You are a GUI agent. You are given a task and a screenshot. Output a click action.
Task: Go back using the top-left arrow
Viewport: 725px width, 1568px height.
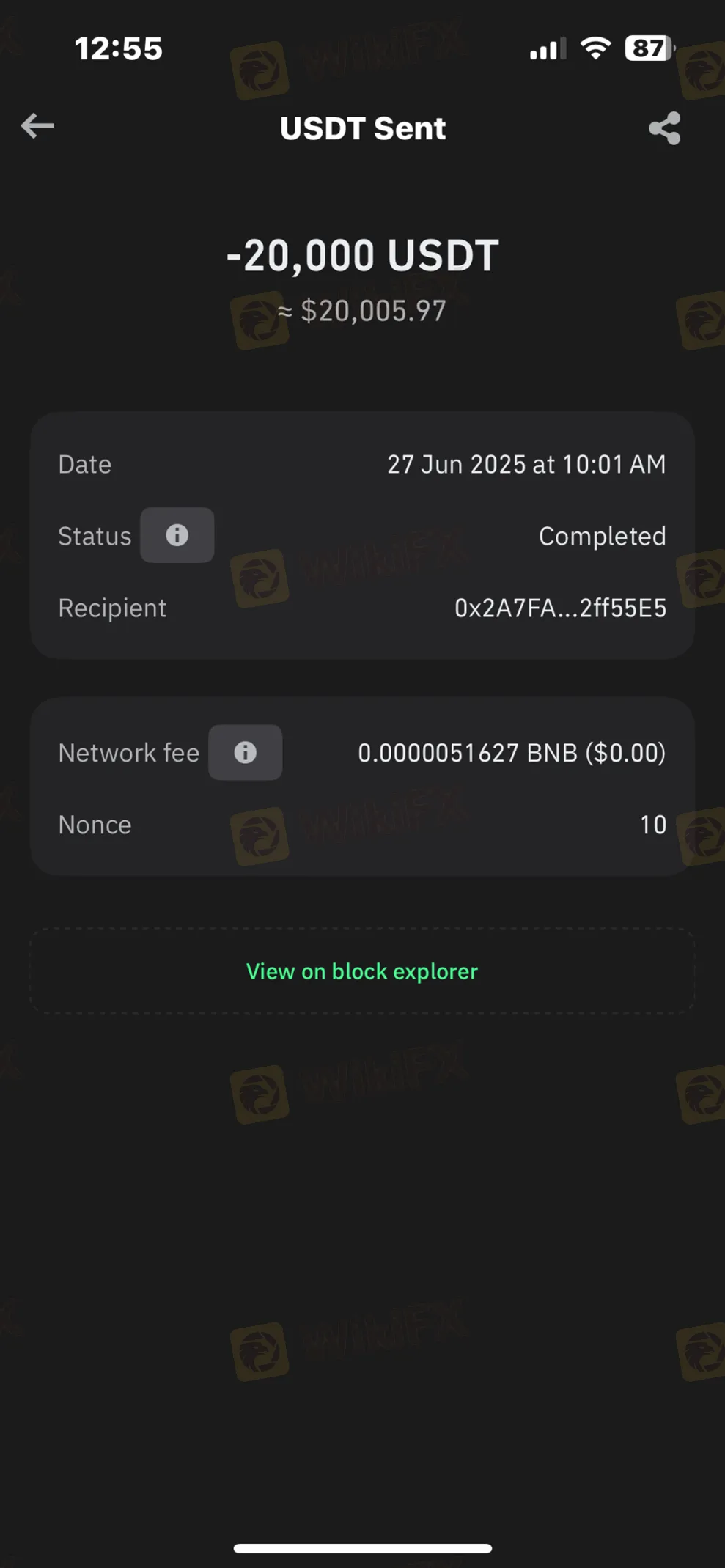click(37, 126)
